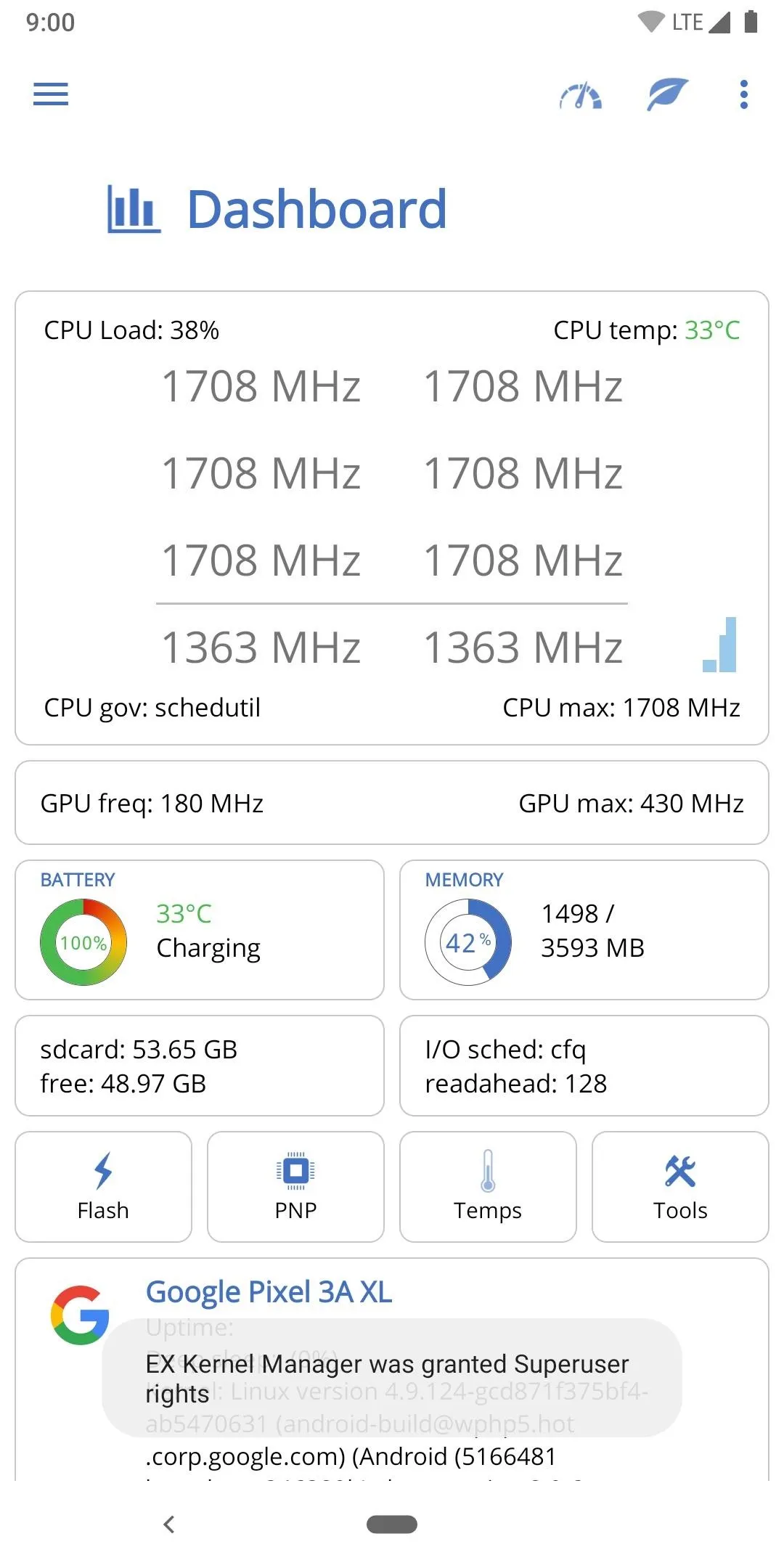Open the I/O sched card
Image resolution: width=784 pixels, height=1568 pixels.
tap(584, 1066)
